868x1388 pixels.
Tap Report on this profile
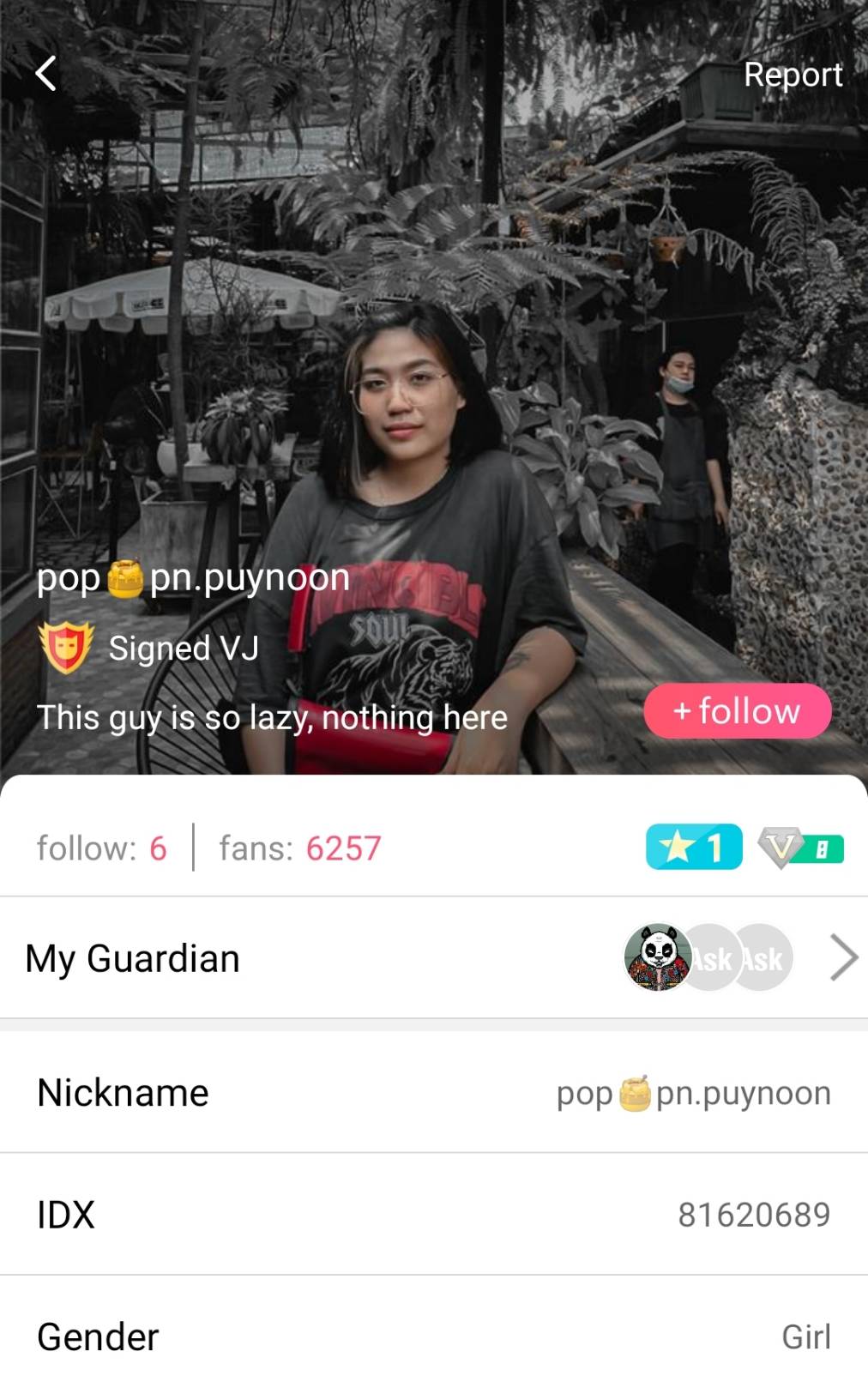[793, 75]
